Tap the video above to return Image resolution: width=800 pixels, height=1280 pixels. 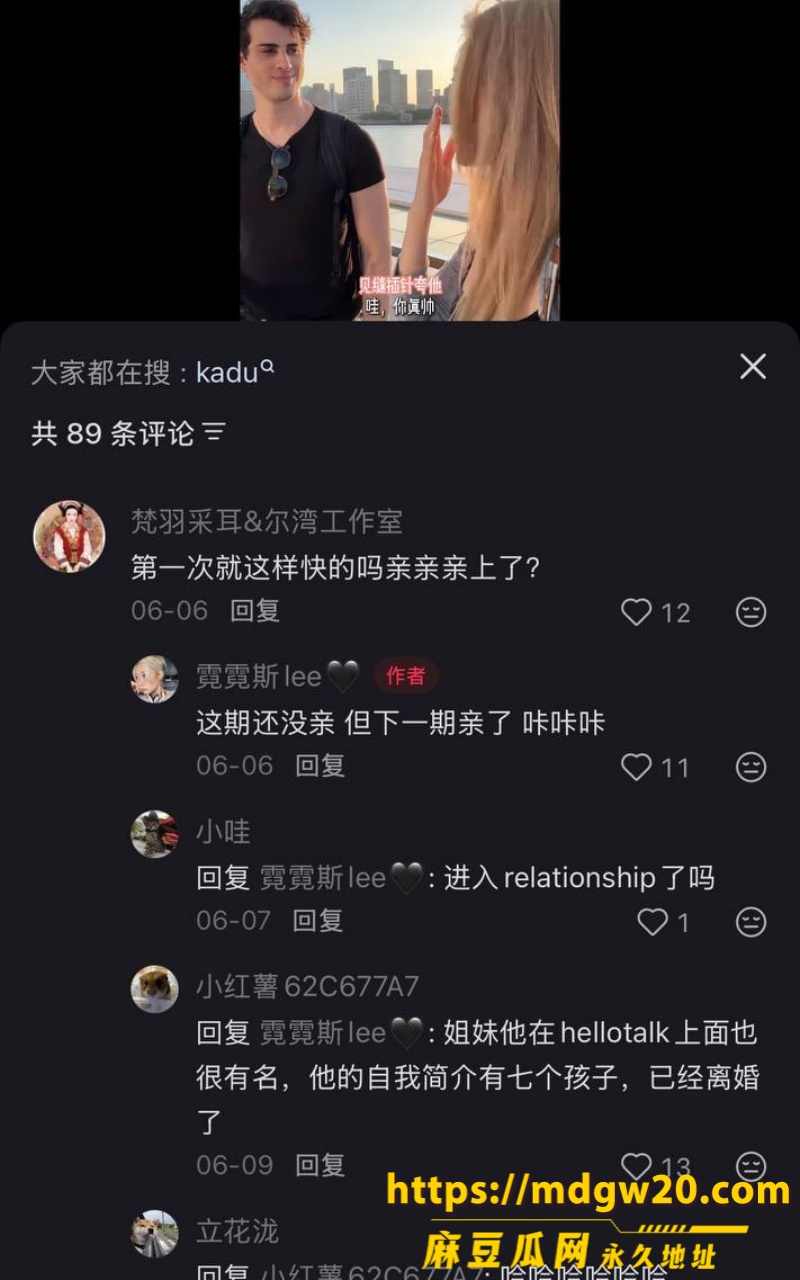click(400, 160)
